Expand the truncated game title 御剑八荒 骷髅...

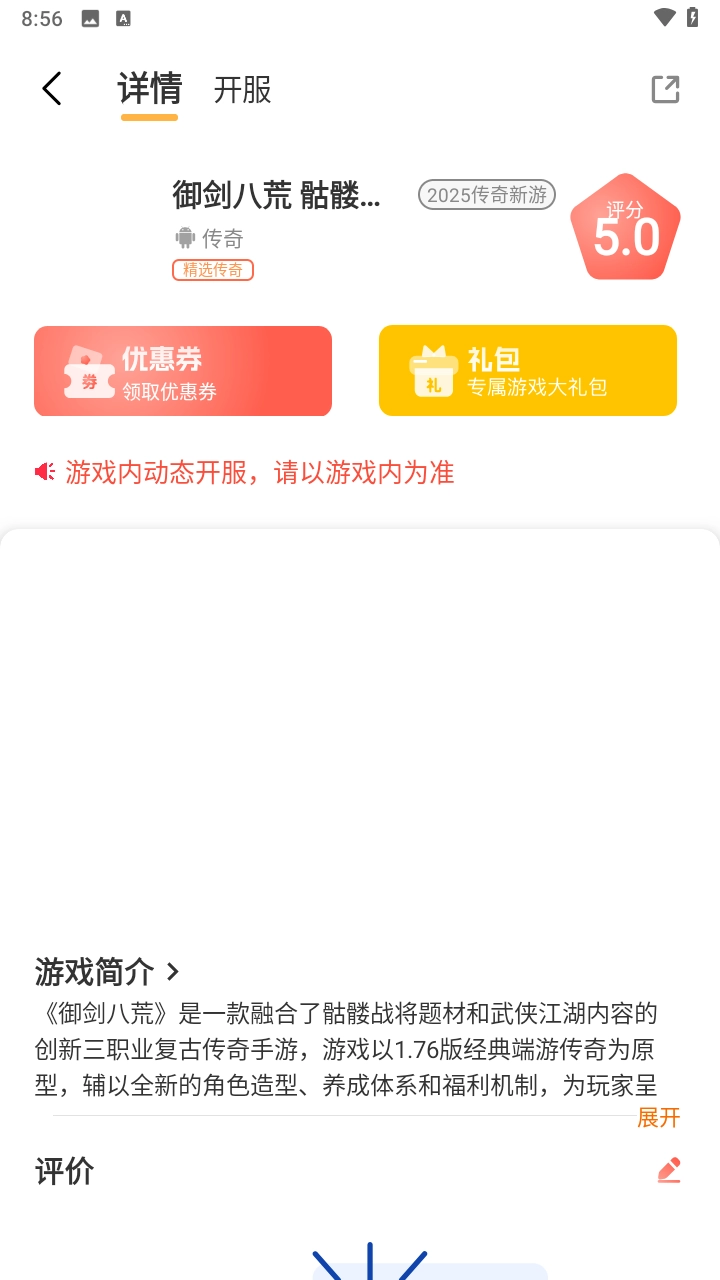(276, 197)
